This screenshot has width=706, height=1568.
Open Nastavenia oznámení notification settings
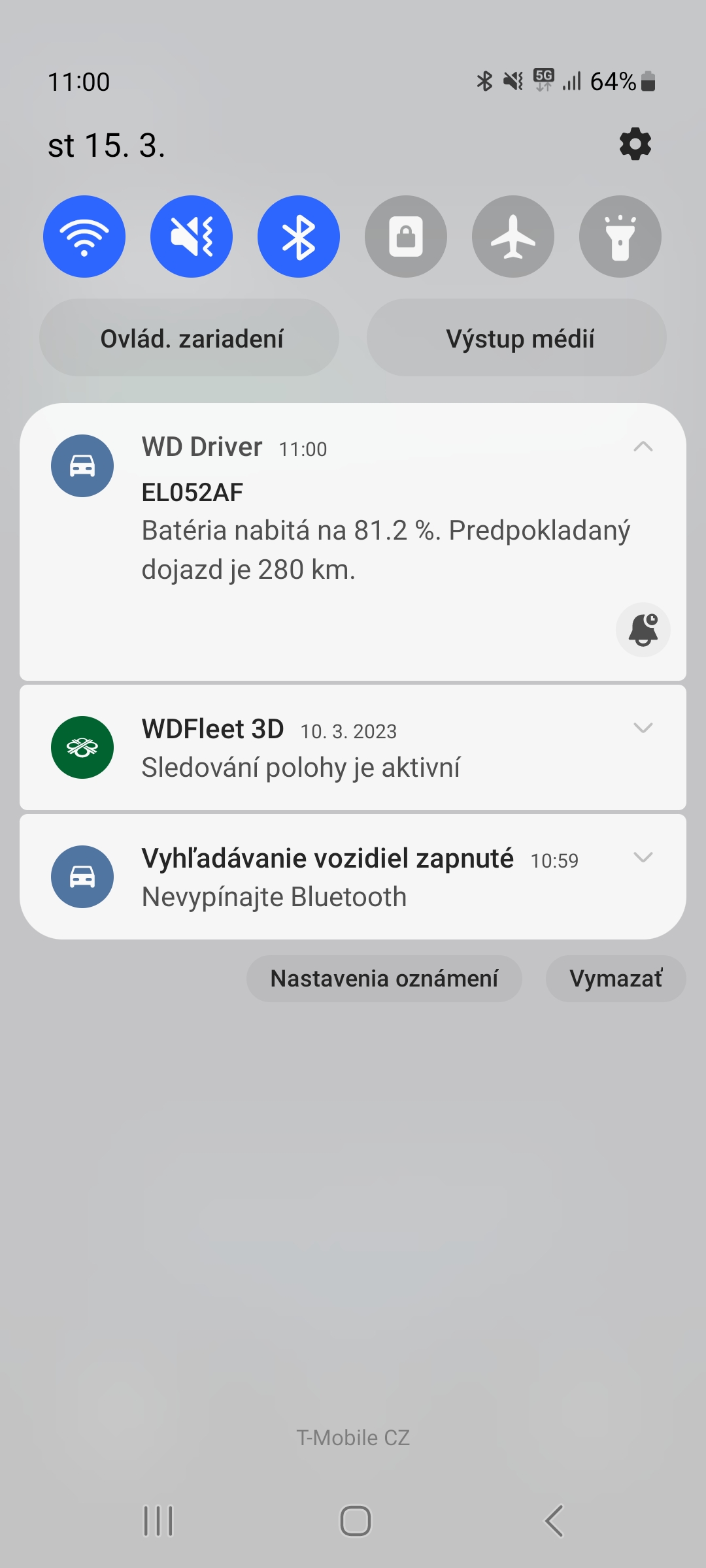click(384, 979)
